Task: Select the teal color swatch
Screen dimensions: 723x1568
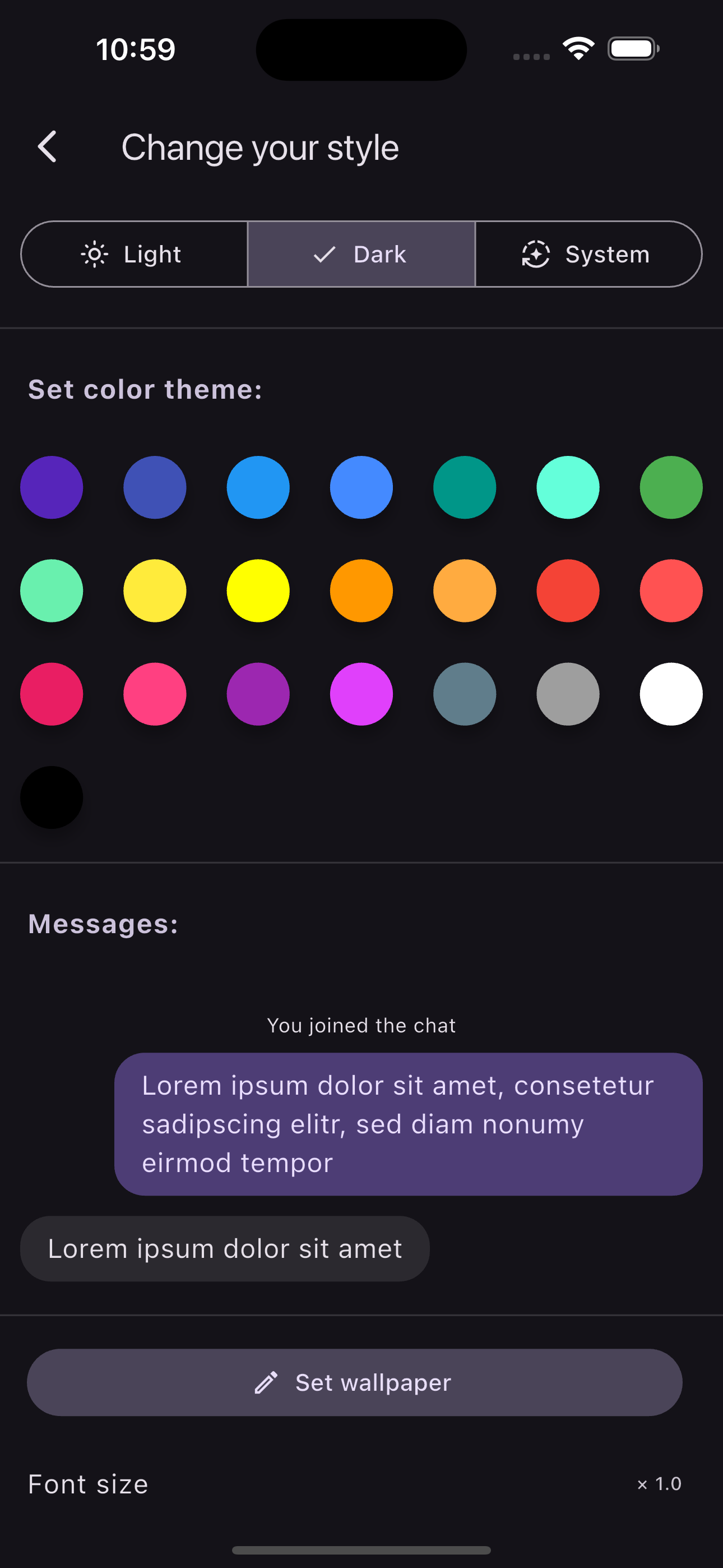Action: click(465, 487)
